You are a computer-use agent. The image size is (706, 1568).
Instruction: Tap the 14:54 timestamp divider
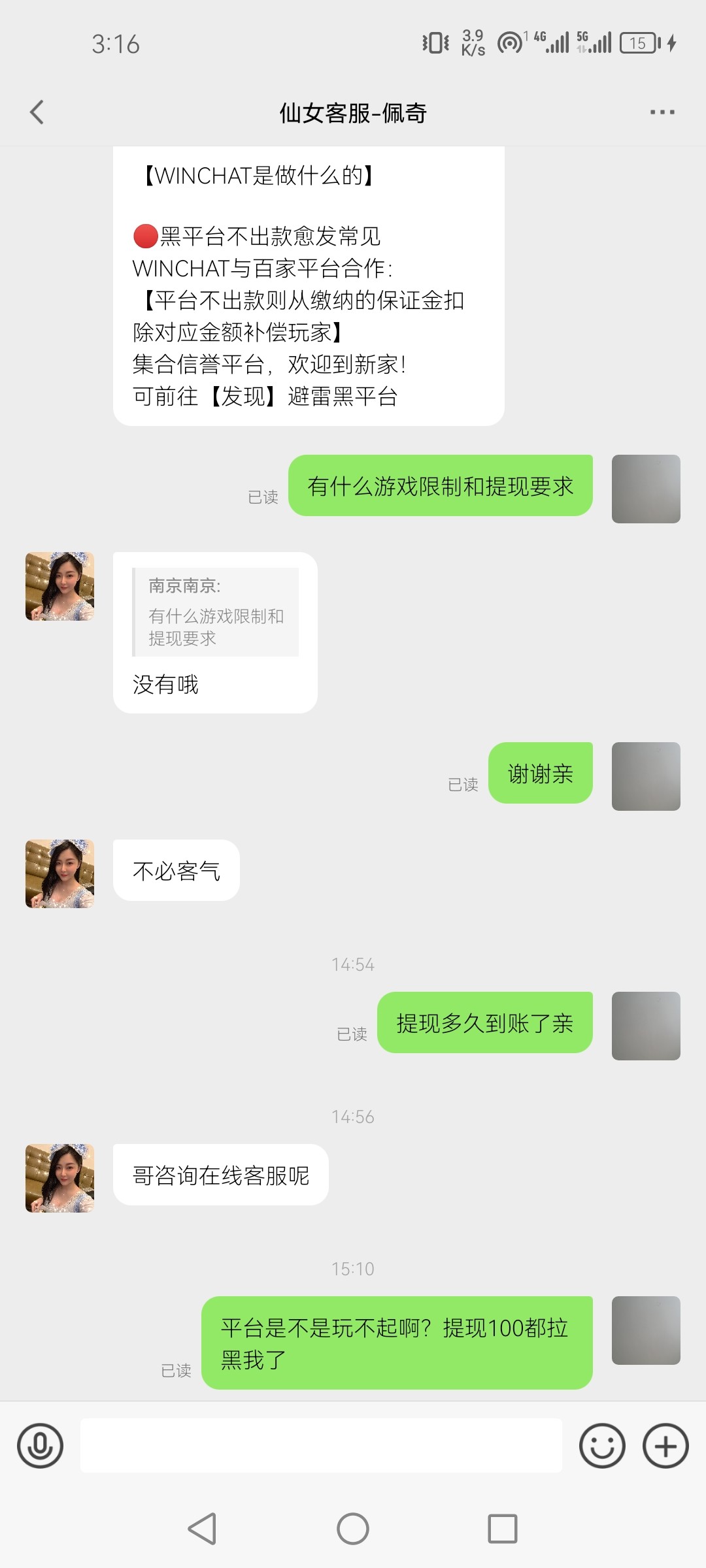coord(353,964)
